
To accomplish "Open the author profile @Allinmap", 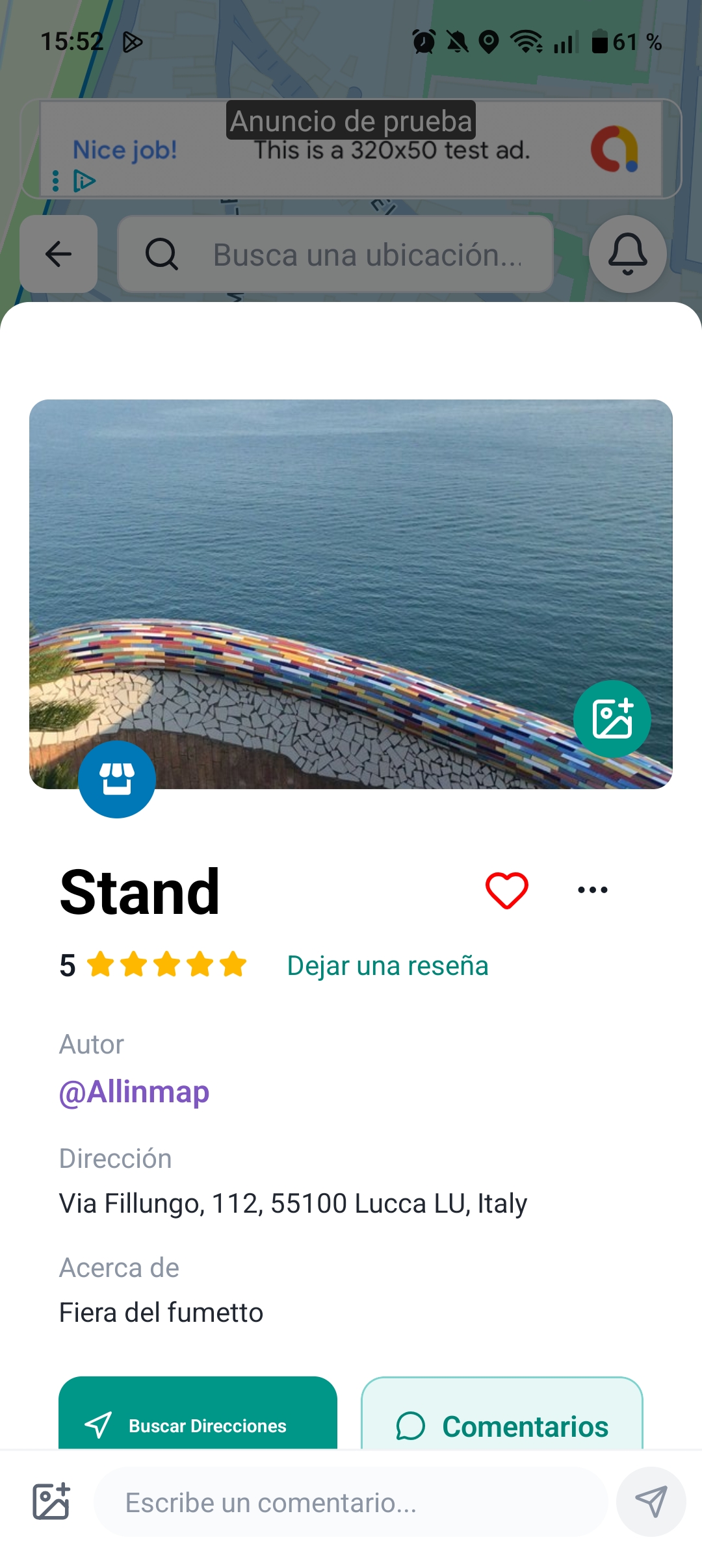I will [134, 1091].
